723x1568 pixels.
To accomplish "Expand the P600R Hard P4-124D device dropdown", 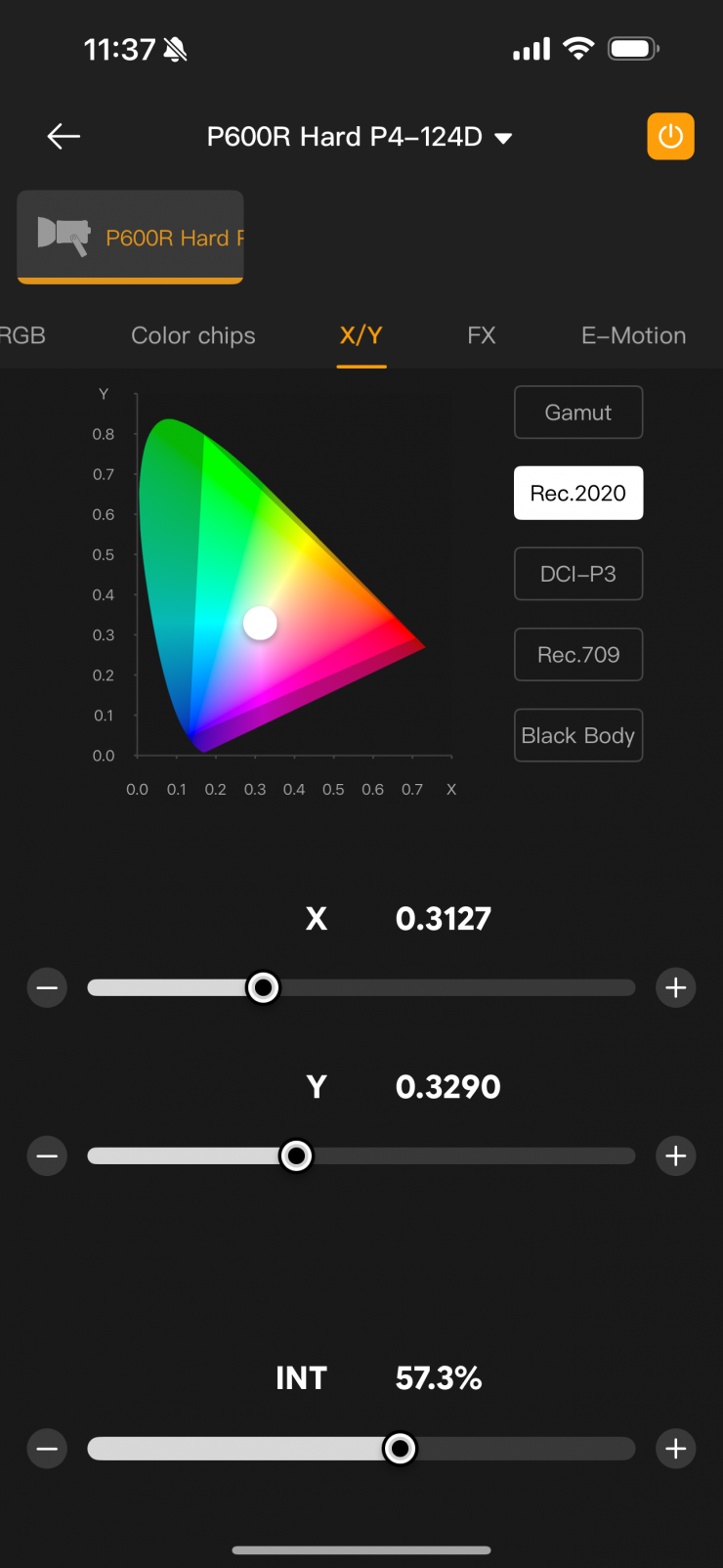I will 503,138.
